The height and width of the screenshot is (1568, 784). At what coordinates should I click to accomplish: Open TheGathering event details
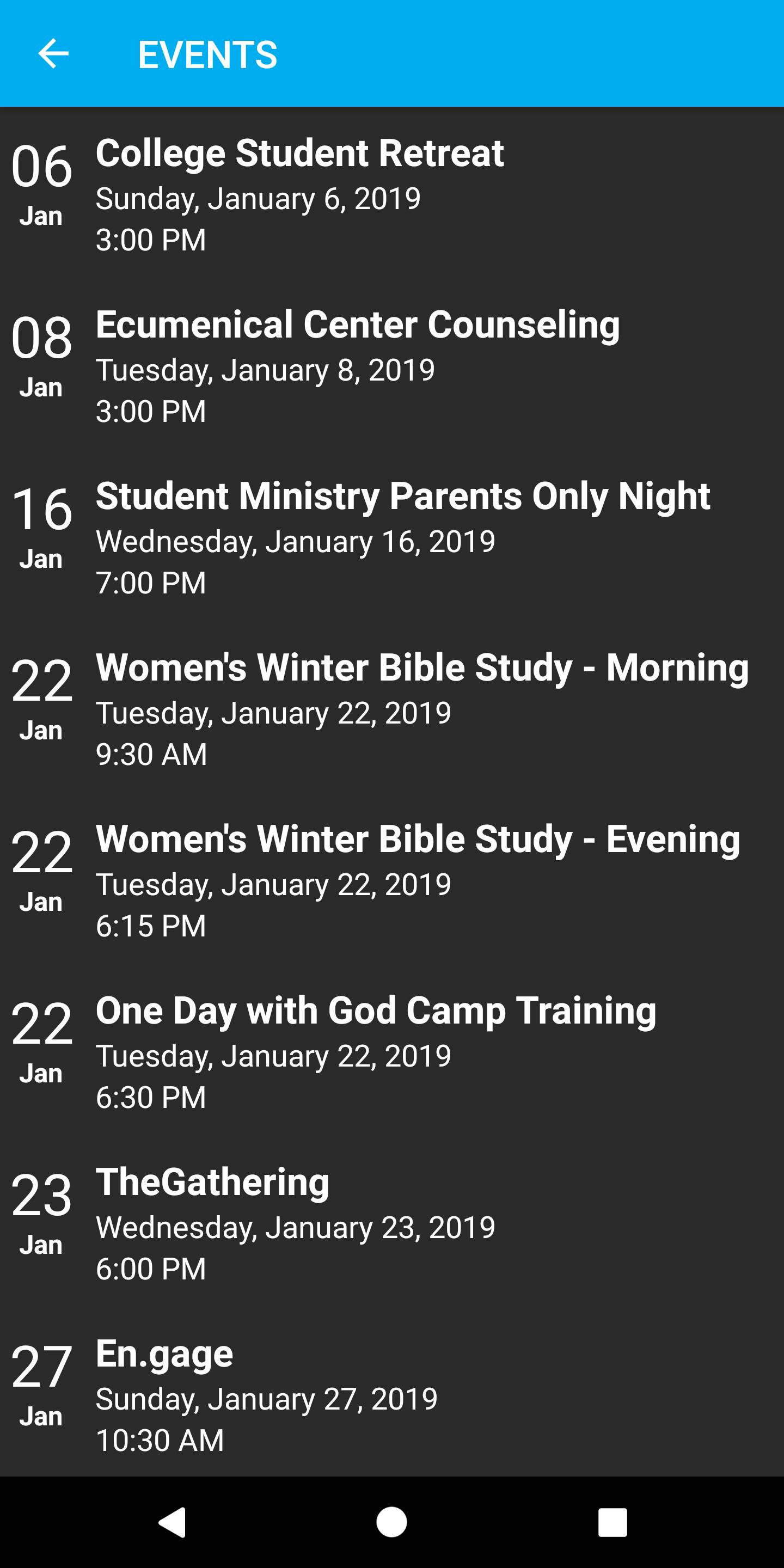pyautogui.click(x=392, y=1223)
